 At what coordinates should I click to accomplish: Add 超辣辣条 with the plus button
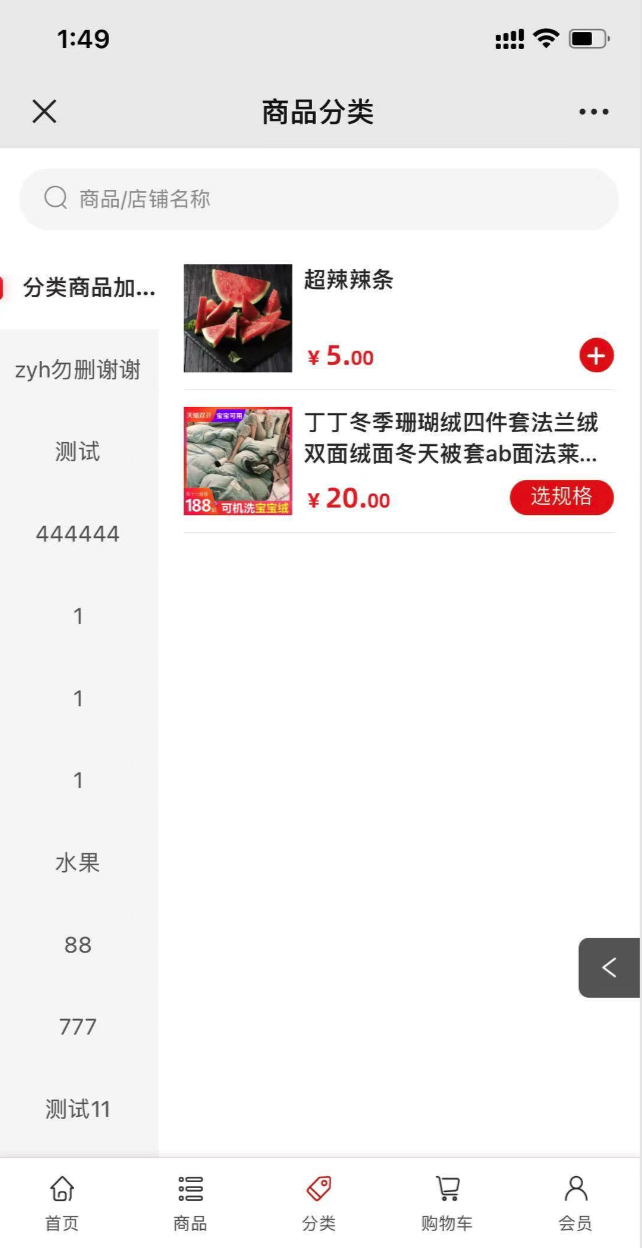click(x=596, y=355)
